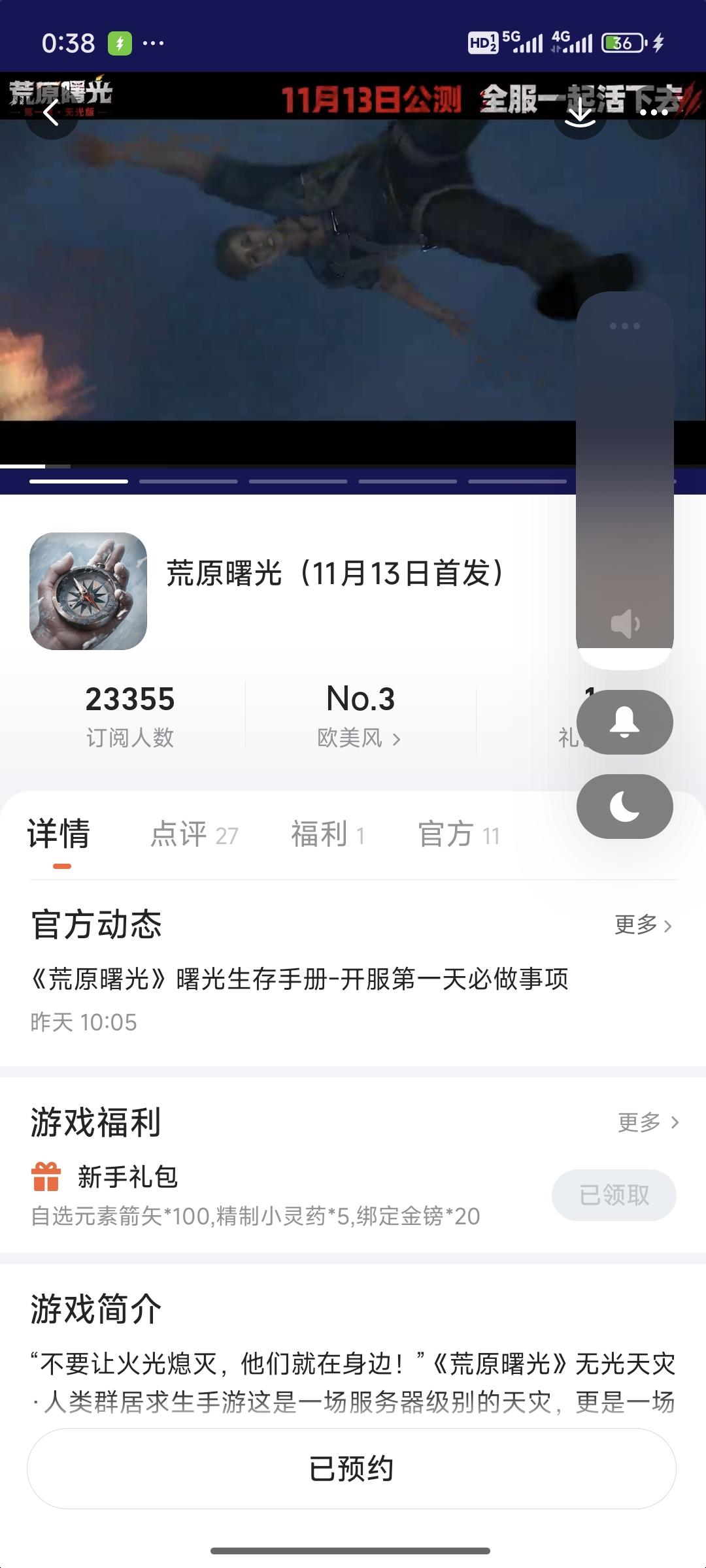Tap the floating three-dot menu on the video
This screenshot has height=1568, width=706.
625,325
